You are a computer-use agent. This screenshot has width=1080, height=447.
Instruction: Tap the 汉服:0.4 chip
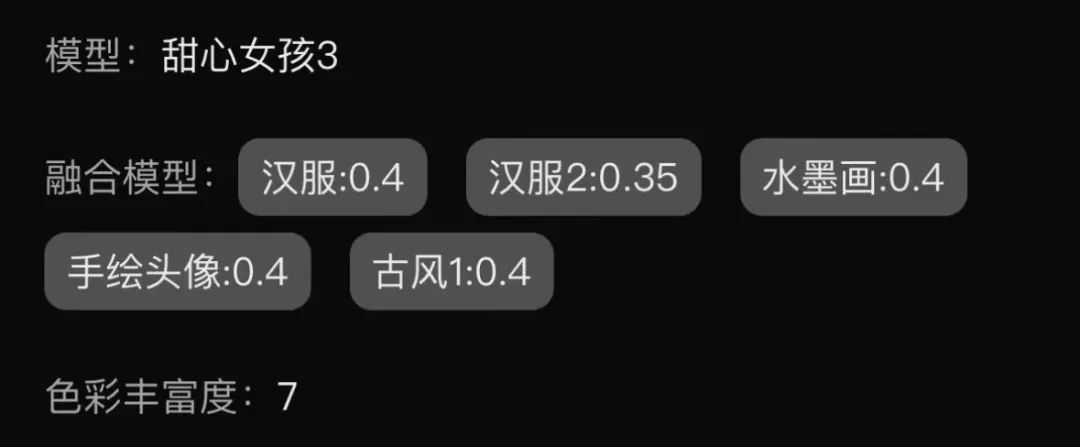point(333,177)
